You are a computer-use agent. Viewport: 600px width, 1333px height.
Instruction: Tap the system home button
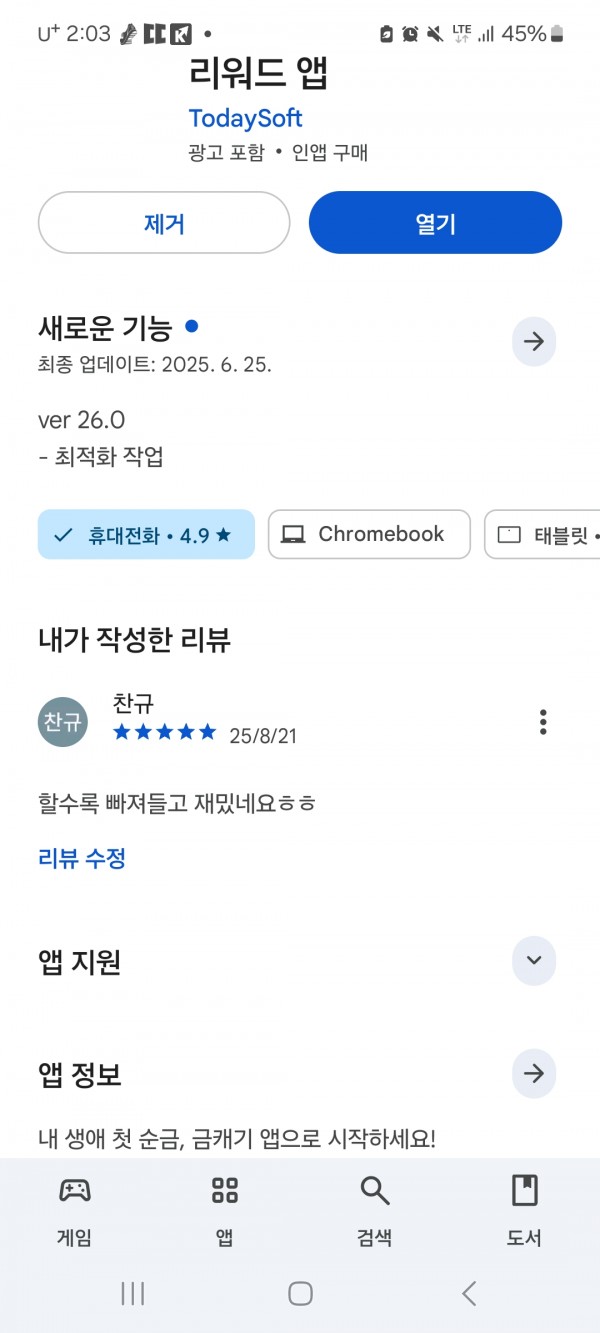[300, 1294]
